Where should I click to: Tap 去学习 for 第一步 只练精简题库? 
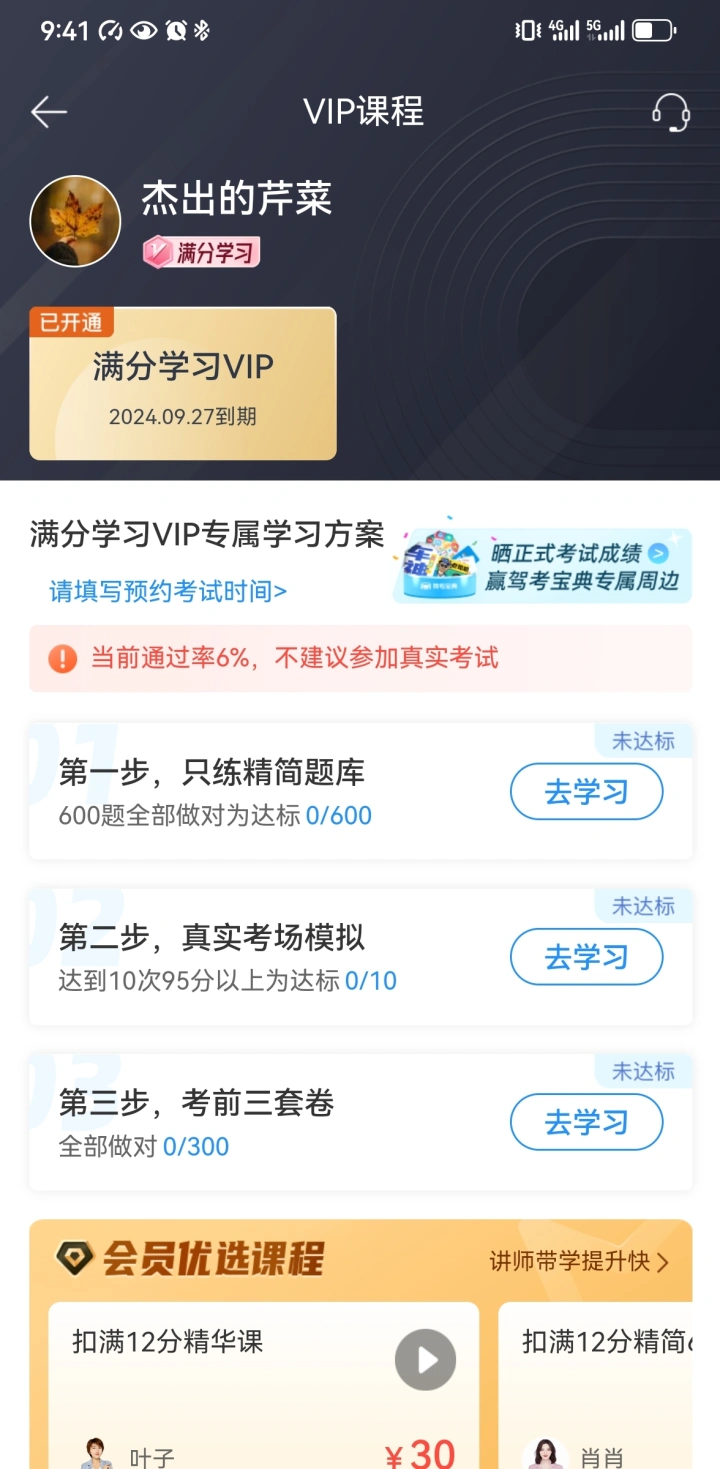coord(586,793)
